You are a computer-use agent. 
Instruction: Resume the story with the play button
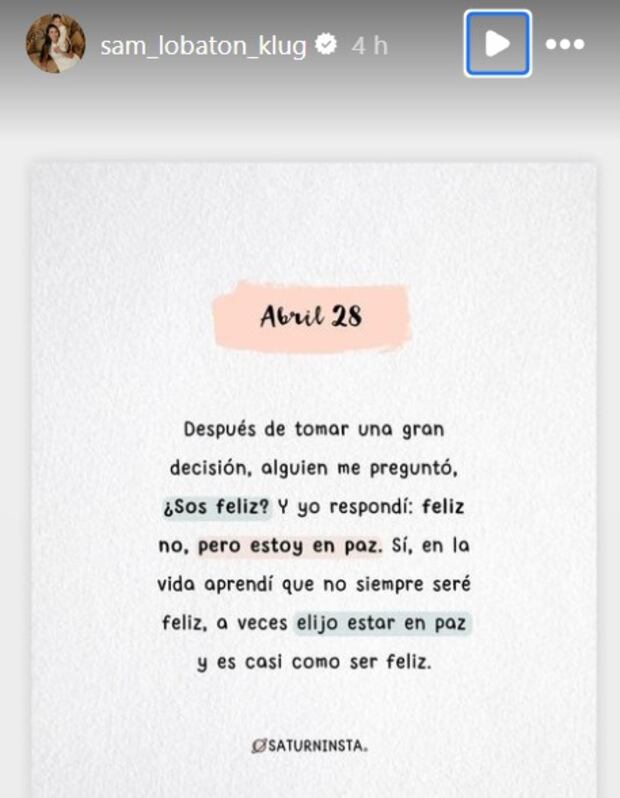[497, 44]
